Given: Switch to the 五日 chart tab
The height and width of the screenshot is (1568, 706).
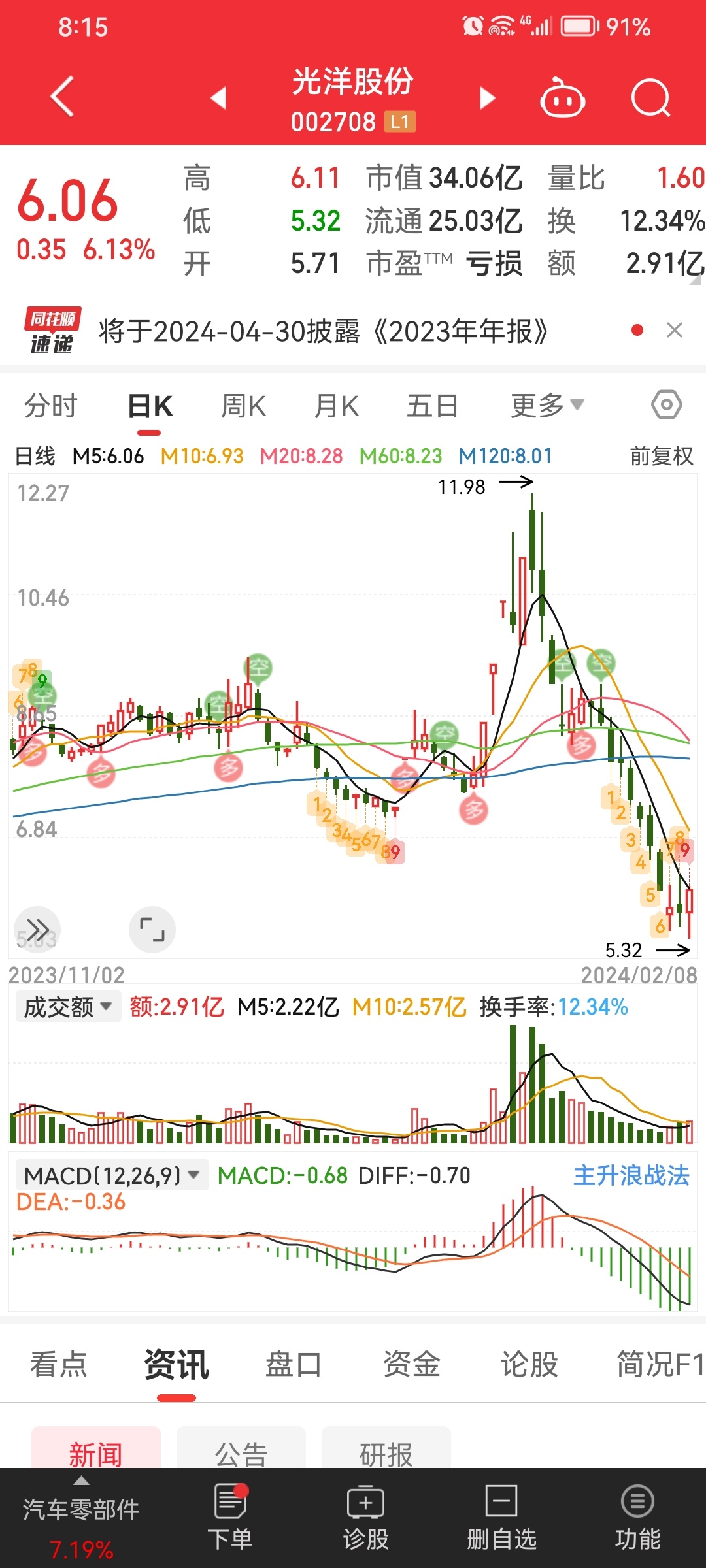Looking at the screenshot, I should [432, 406].
